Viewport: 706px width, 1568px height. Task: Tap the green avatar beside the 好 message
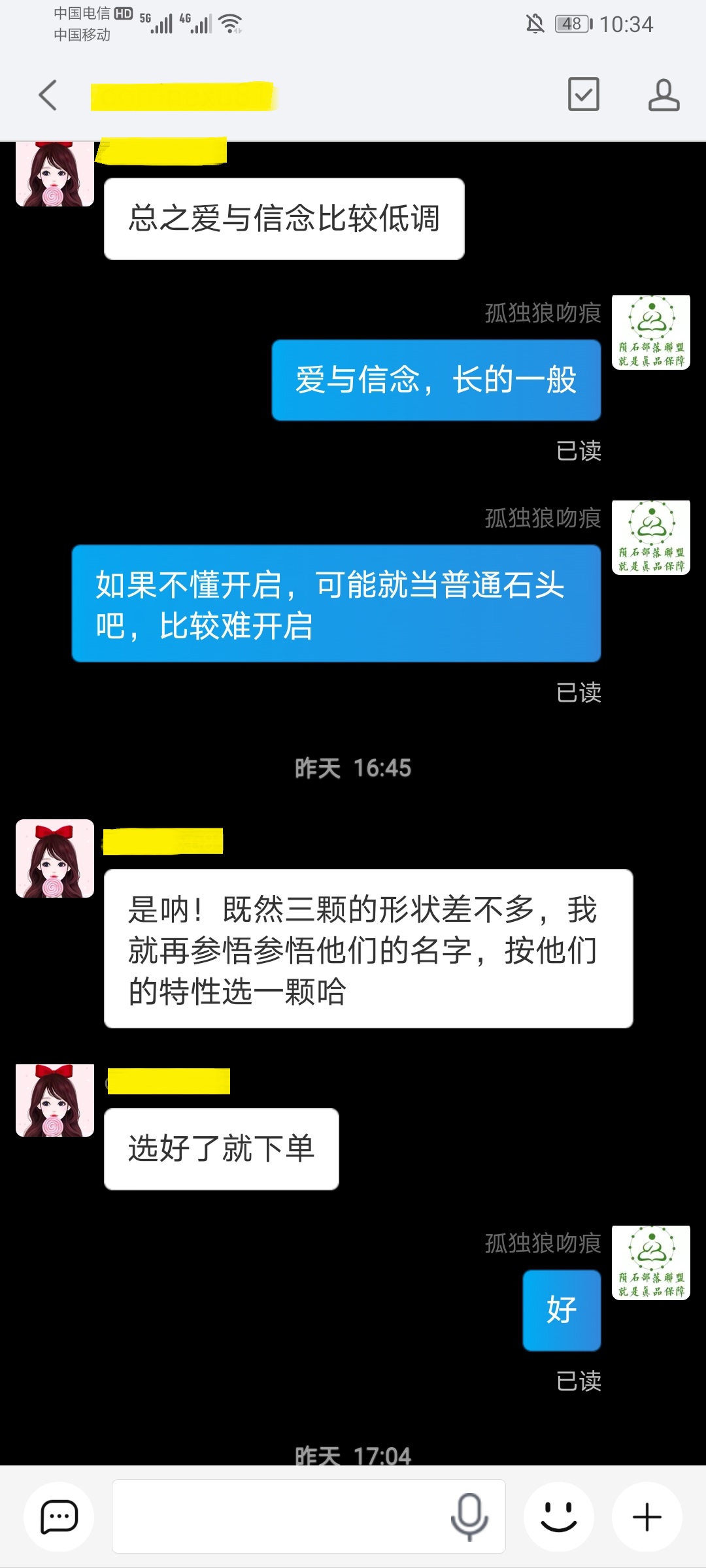coord(651,1263)
